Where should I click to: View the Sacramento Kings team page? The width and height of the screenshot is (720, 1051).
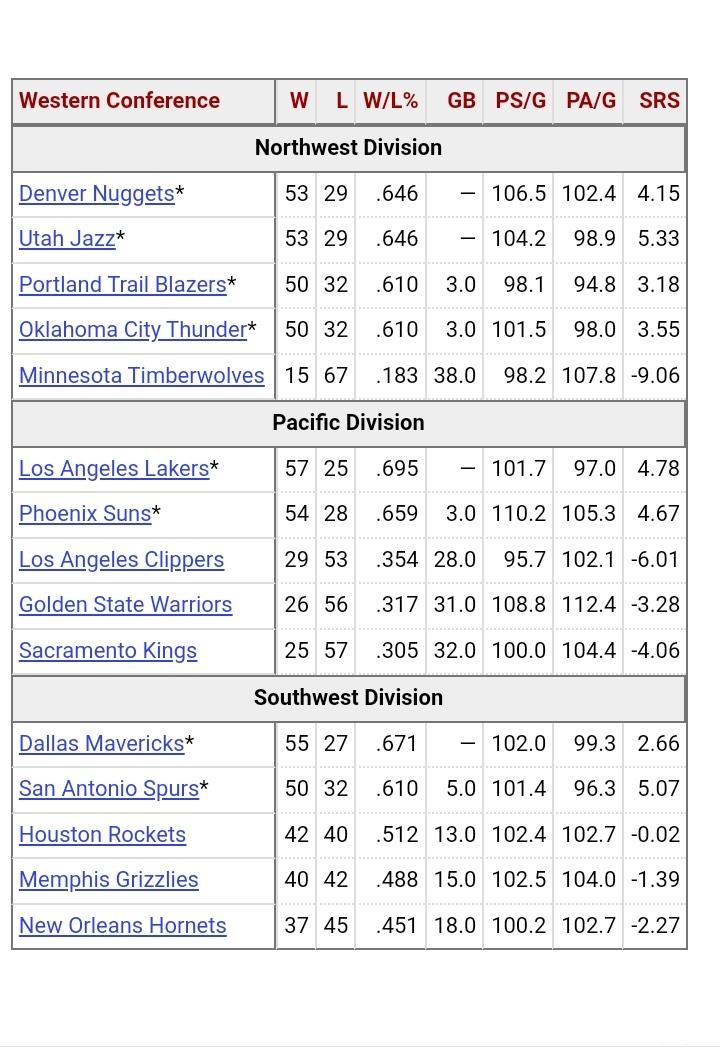click(108, 651)
